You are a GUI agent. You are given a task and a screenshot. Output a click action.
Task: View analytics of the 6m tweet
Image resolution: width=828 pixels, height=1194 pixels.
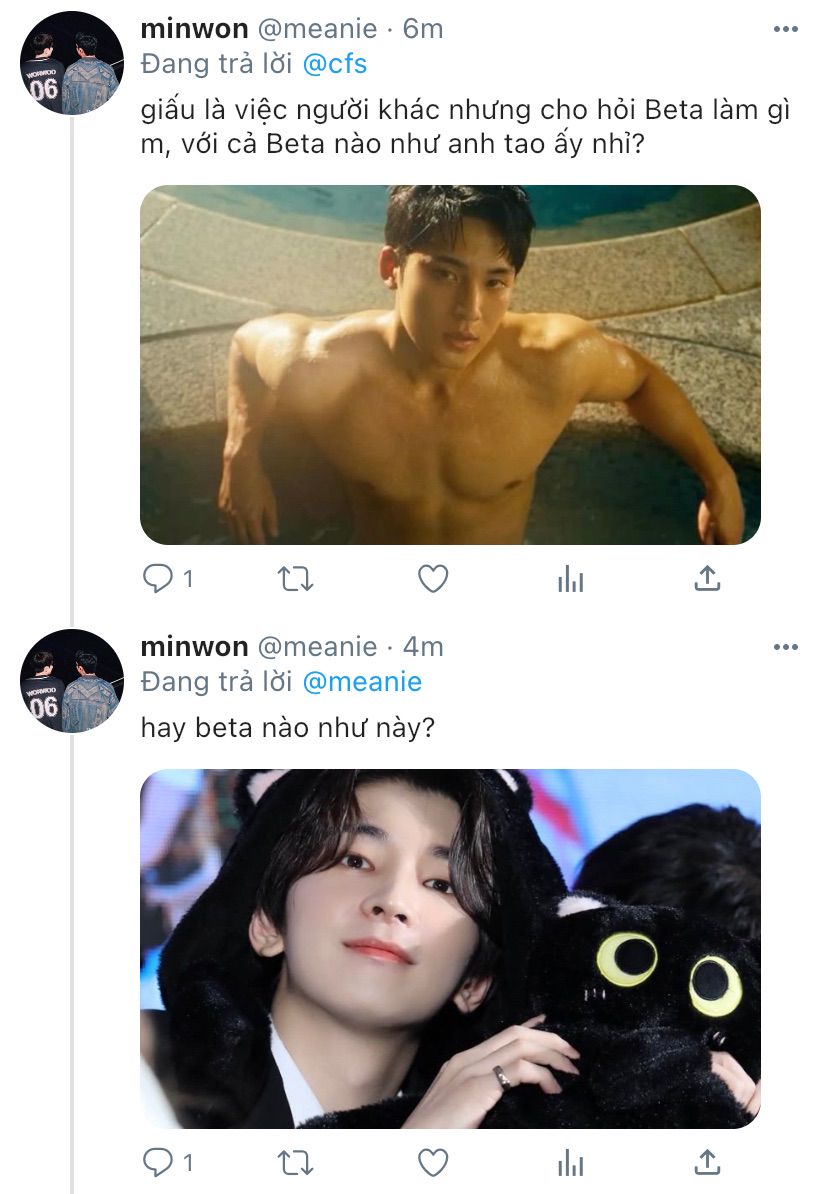point(570,578)
